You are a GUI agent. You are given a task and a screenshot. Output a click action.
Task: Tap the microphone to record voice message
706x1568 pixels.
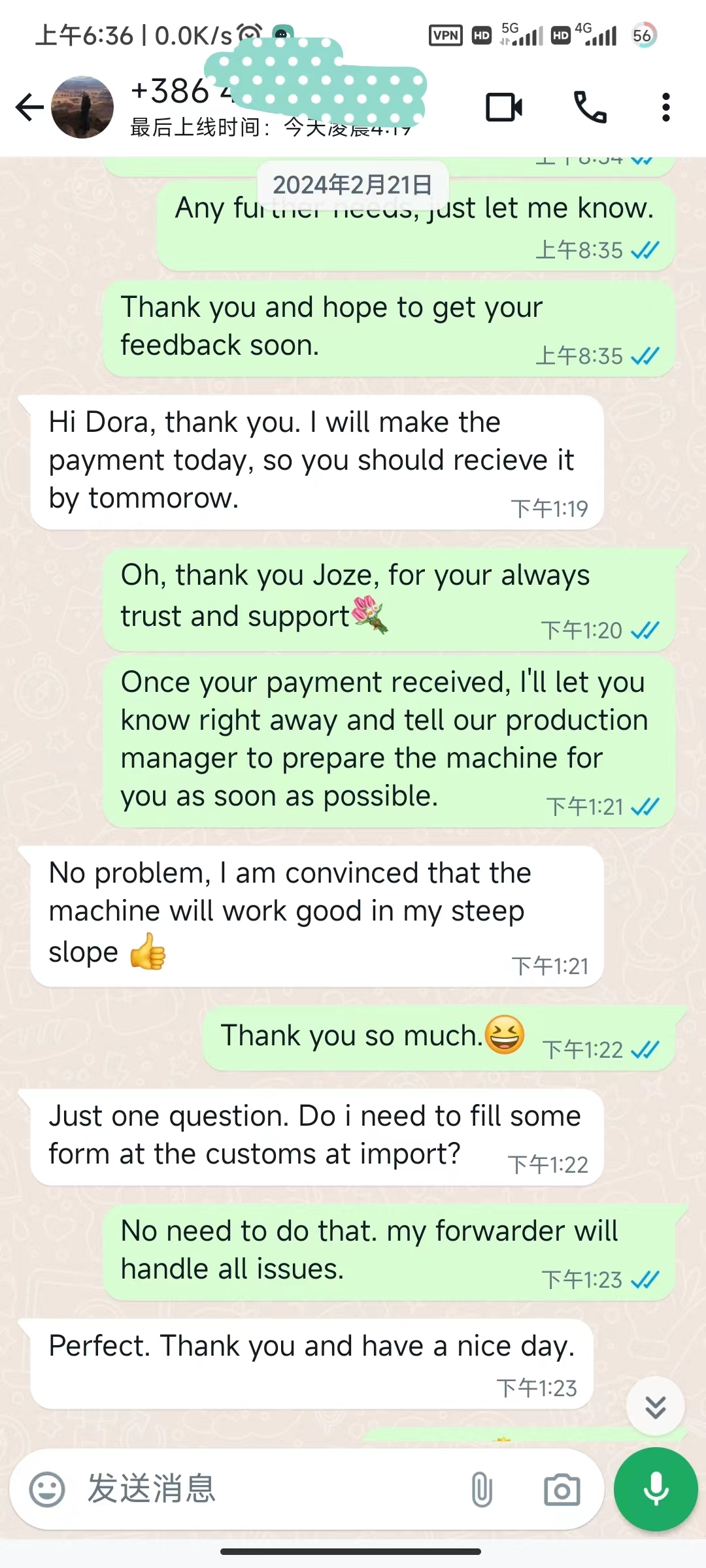[x=656, y=1490]
